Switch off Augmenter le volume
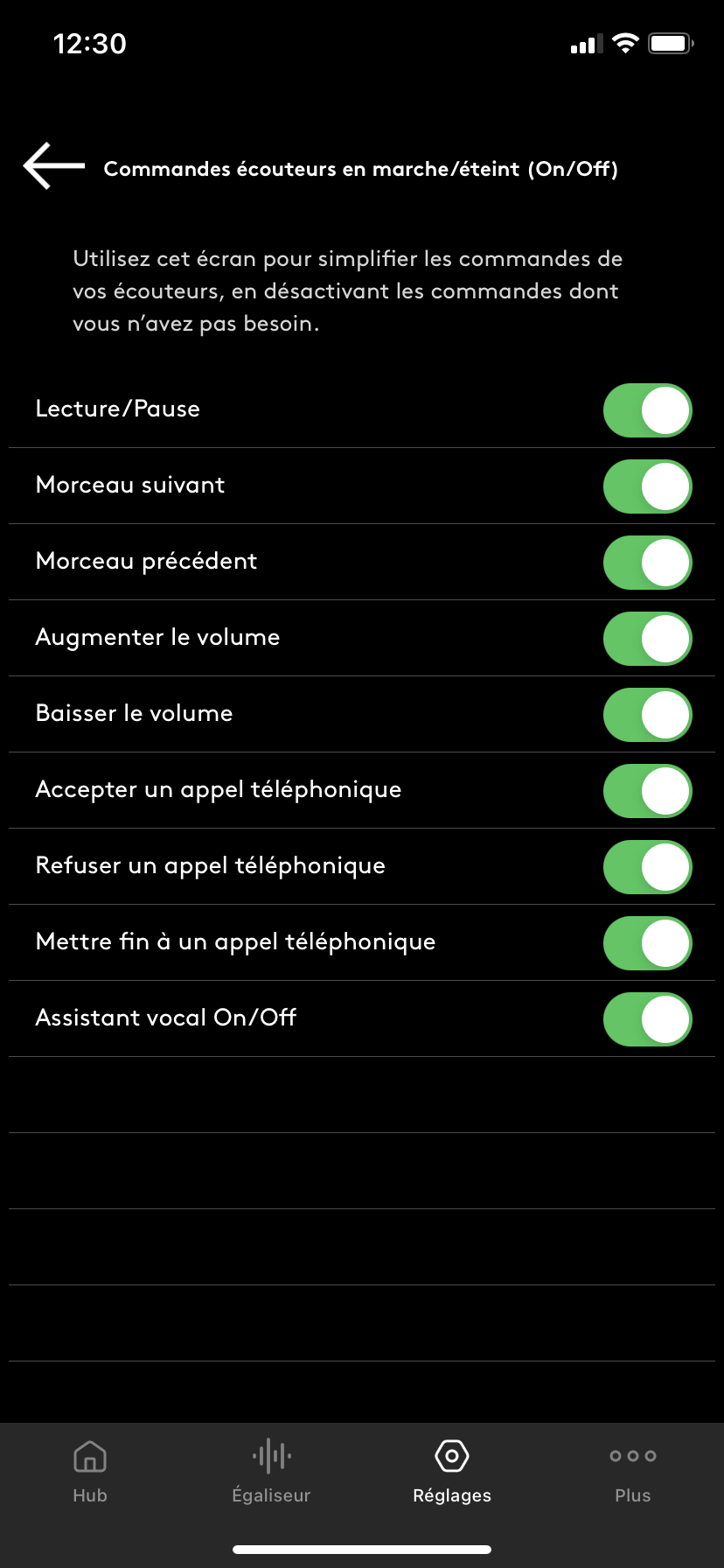 pyautogui.click(x=647, y=639)
